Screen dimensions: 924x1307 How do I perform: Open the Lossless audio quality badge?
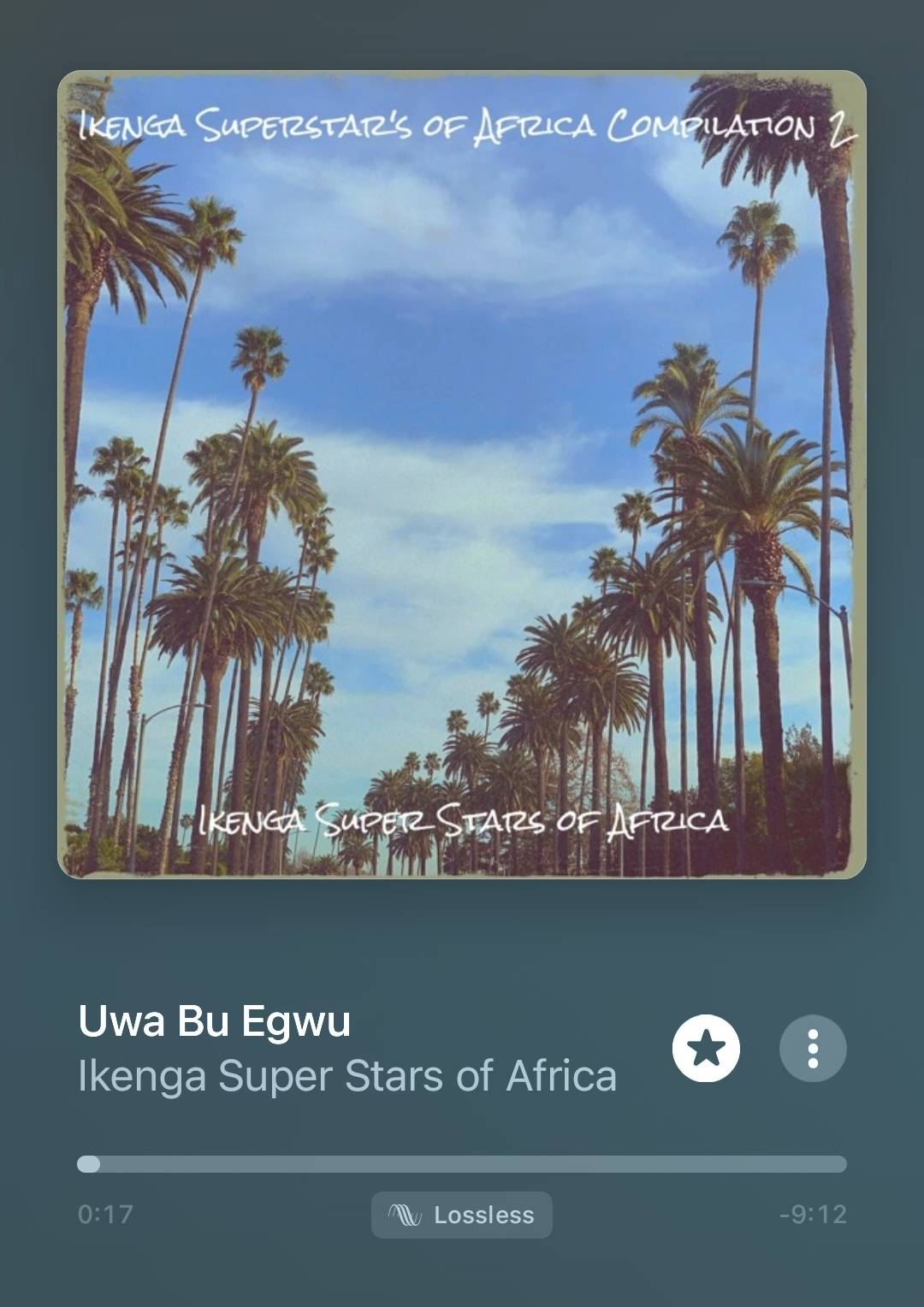pyautogui.click(x=462, y=1215)
